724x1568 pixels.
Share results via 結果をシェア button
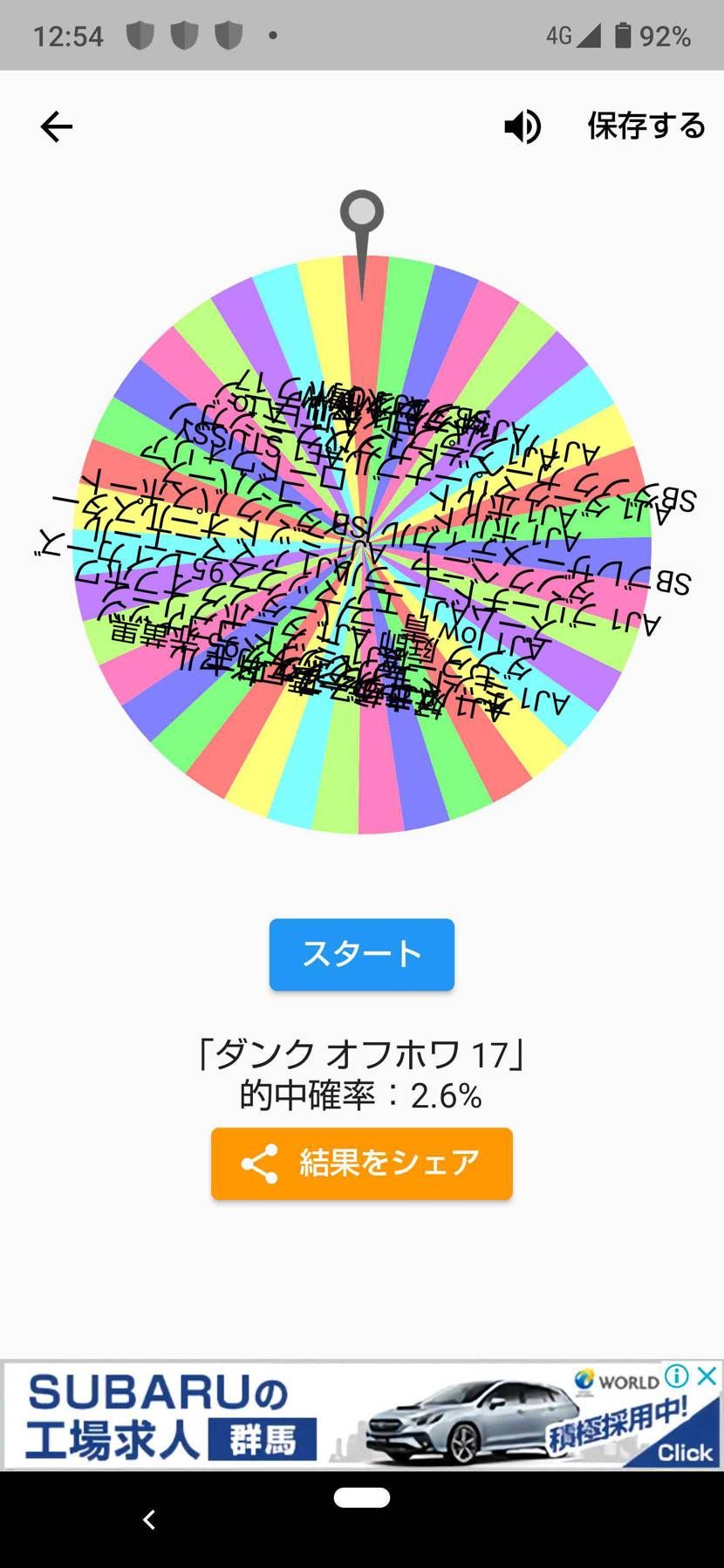point(362,1162)
